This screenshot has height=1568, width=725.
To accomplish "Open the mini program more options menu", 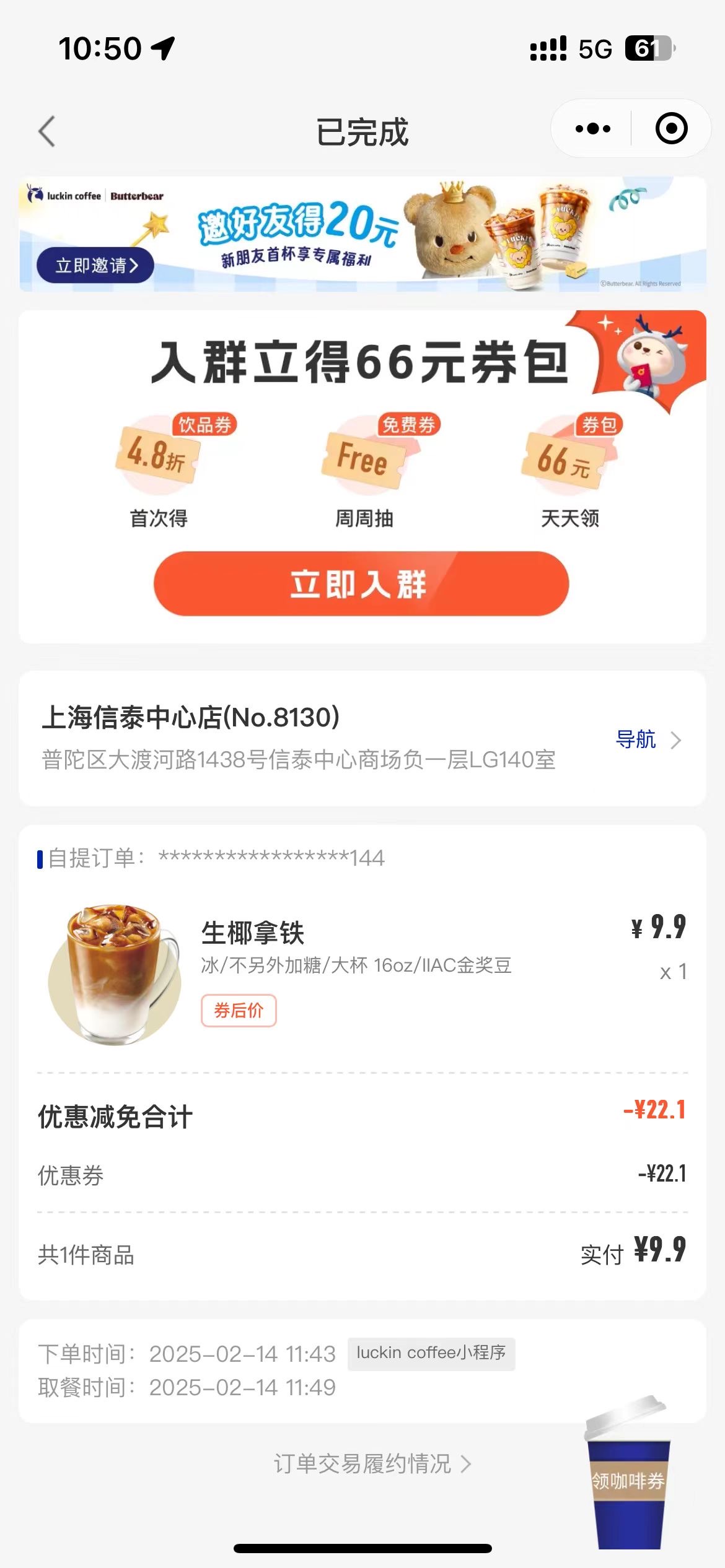I will pos(592,129).
